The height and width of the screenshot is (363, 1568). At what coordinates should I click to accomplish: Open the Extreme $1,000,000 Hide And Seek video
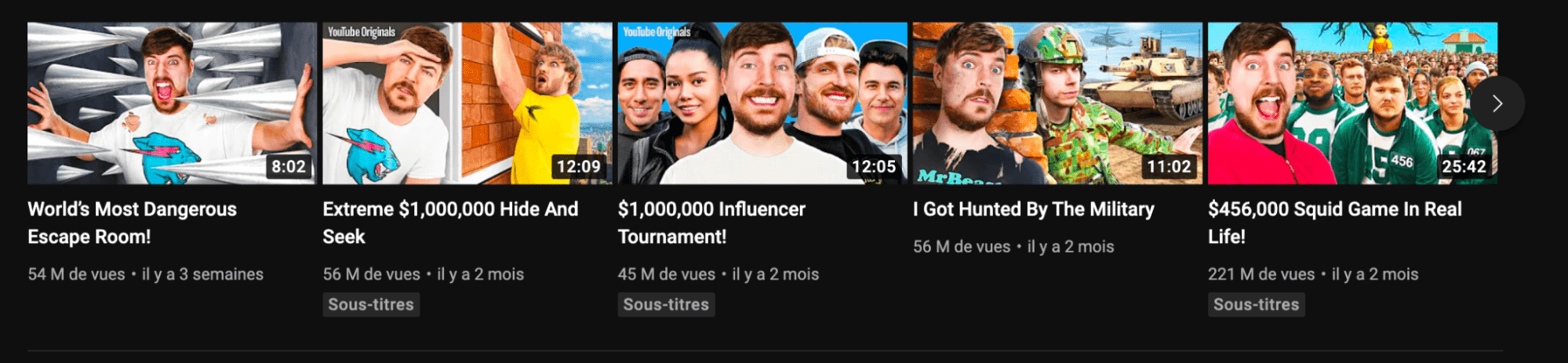[x=467, y=103]
